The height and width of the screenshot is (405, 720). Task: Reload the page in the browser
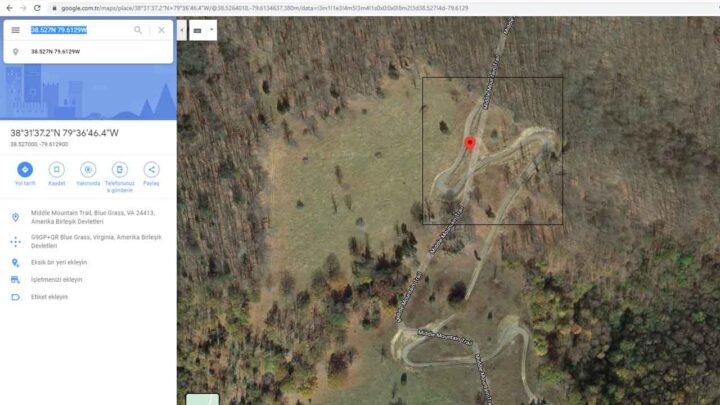(37, 7)
